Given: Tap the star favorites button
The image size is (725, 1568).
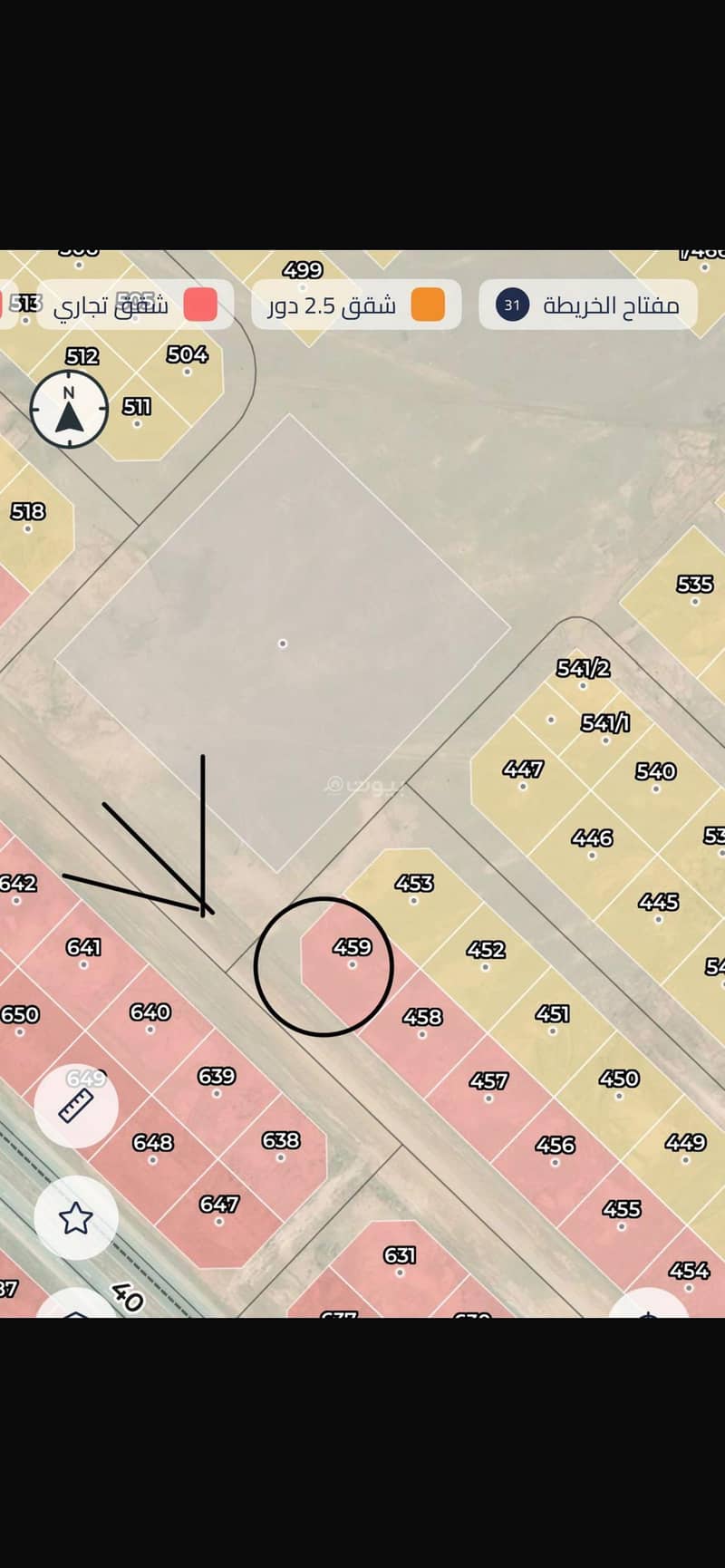Looking at the screenshot, I should (x=76, y=1218).
